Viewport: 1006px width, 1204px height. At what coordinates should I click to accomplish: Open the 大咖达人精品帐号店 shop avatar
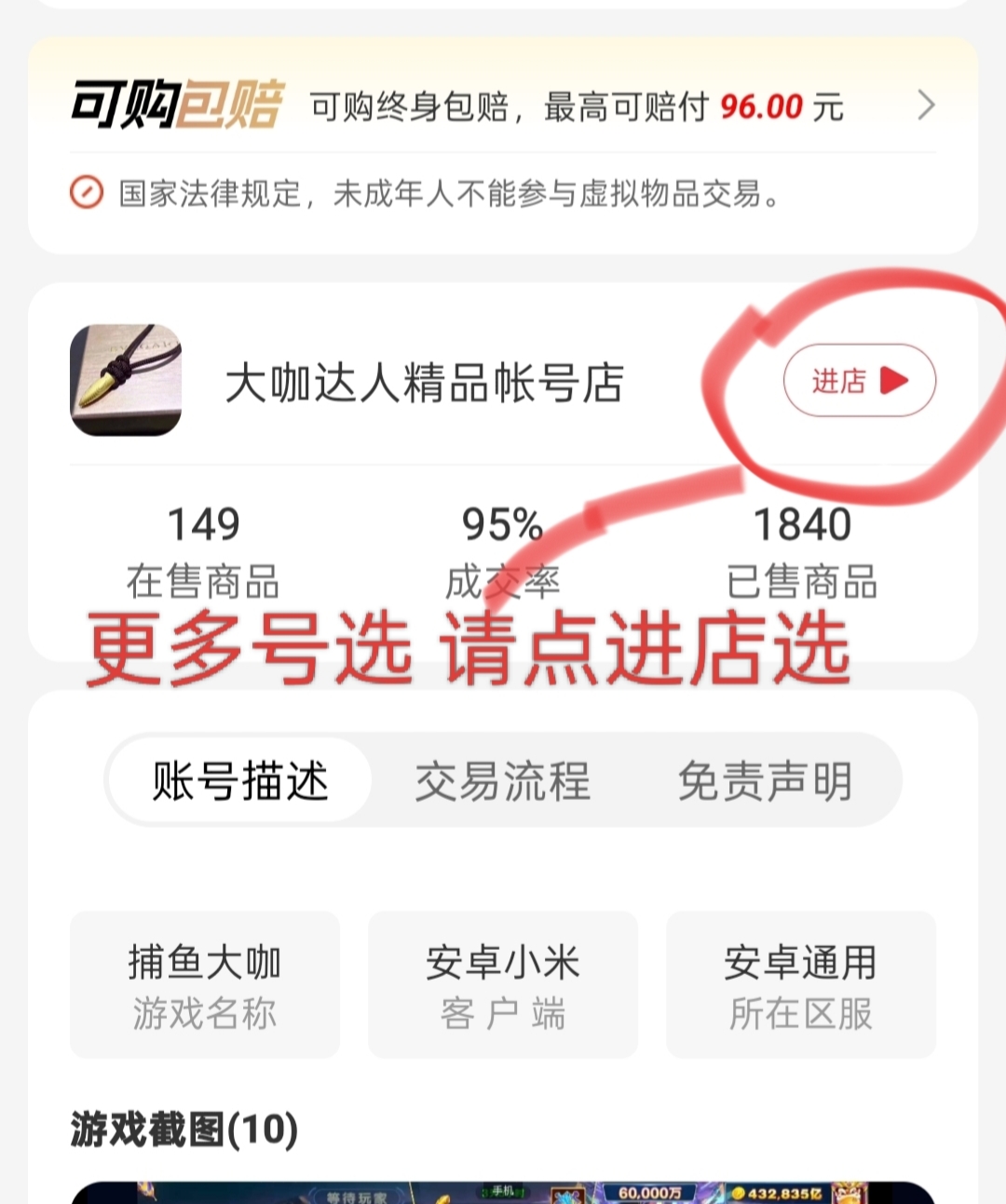pos(126,380)
